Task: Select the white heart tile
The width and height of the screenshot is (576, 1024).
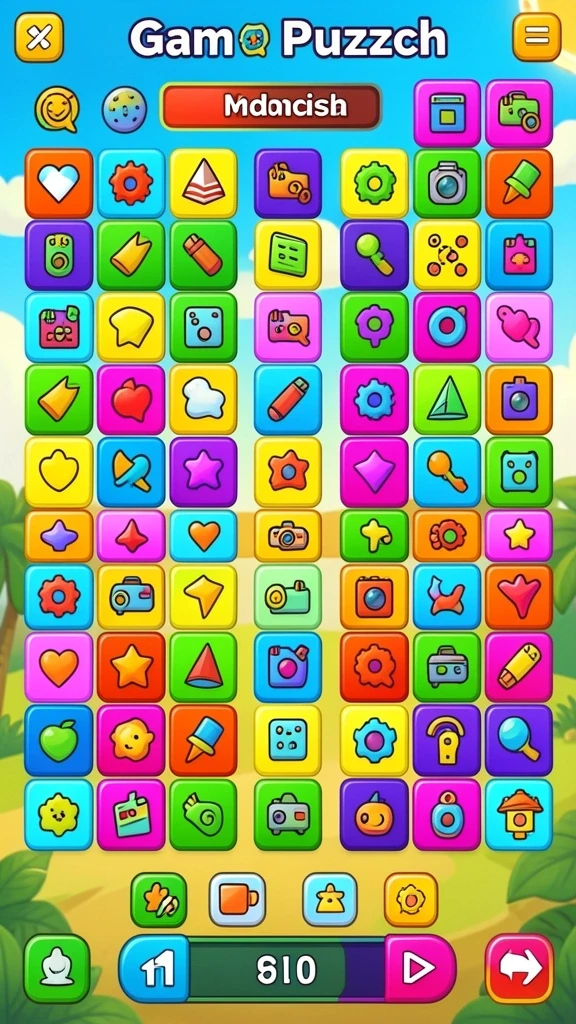Action: pos(59,184)
